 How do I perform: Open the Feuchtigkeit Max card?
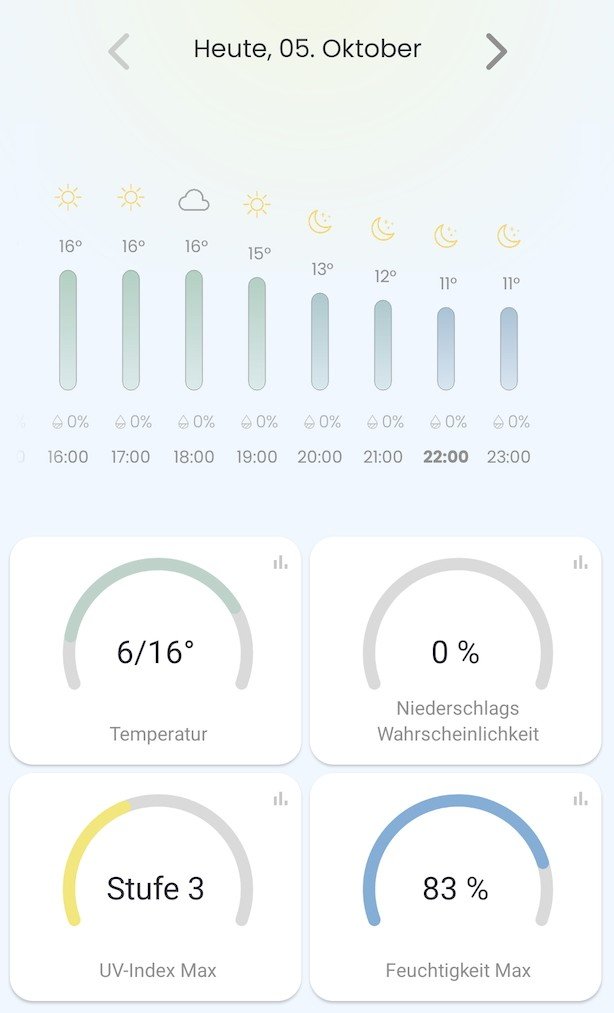coord(456,887)
